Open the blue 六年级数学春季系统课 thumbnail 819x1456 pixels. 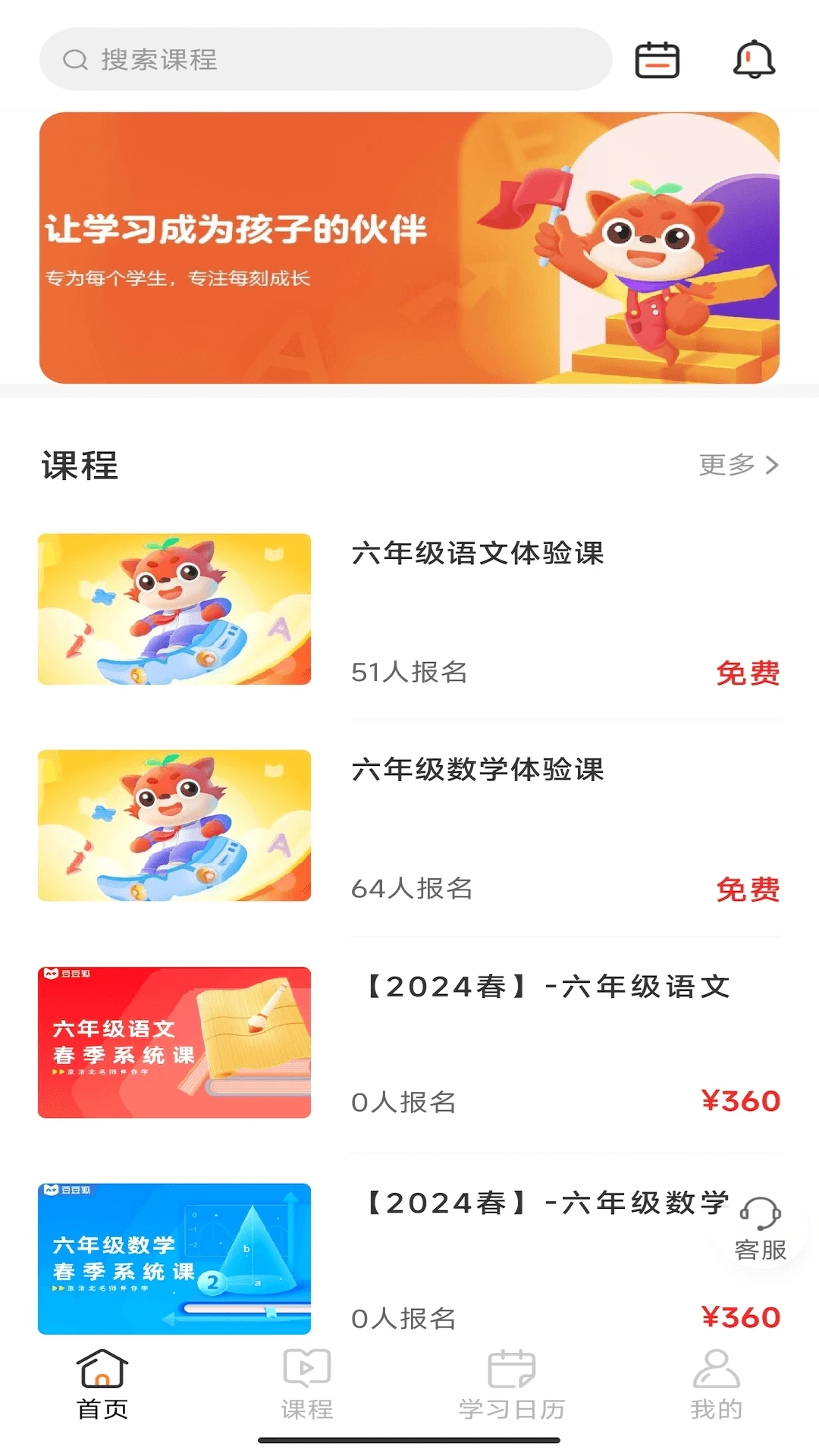(174, 1259)
